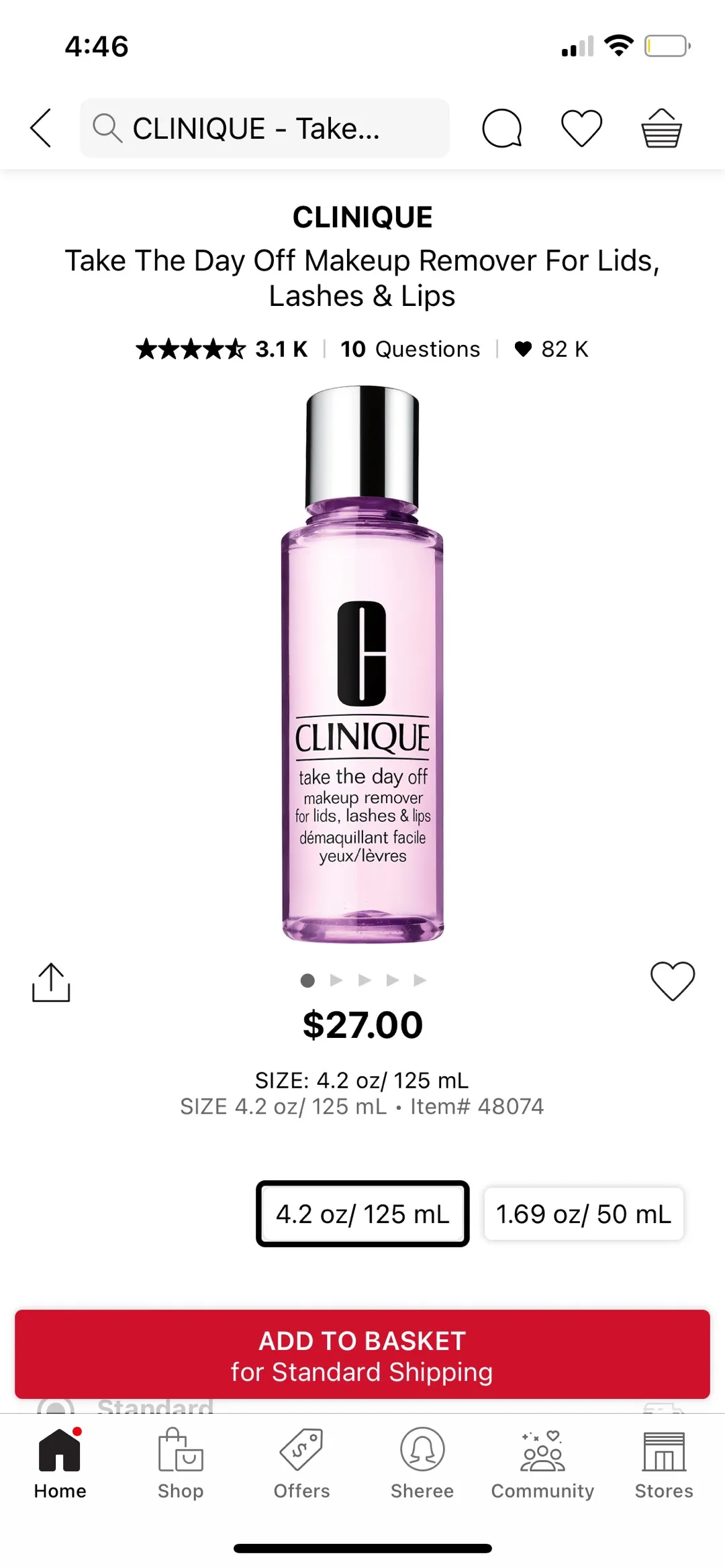725x1568 pixels.
Task: Open the Loves list heart in header
Action: pos(581,128)
